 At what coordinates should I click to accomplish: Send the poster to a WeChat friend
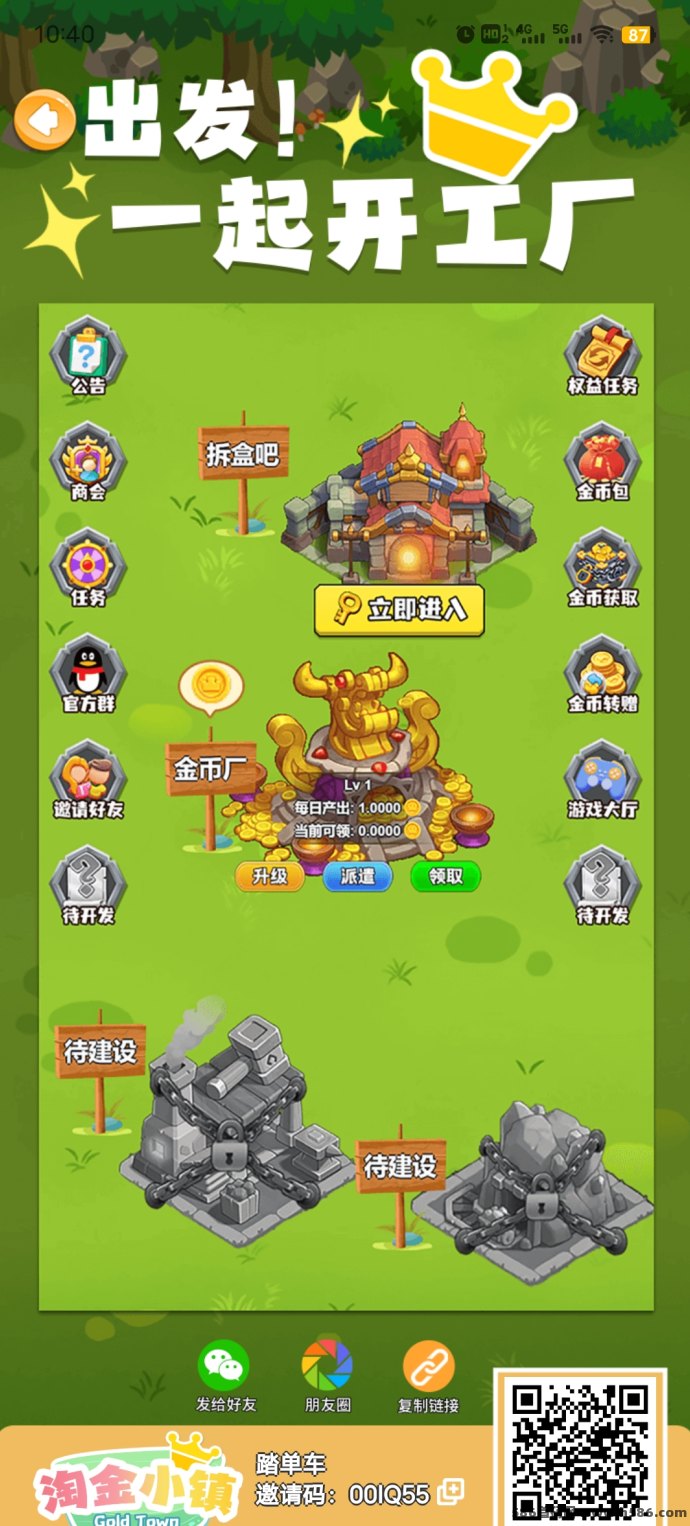pyautogui.click(x=224, y=1366)
